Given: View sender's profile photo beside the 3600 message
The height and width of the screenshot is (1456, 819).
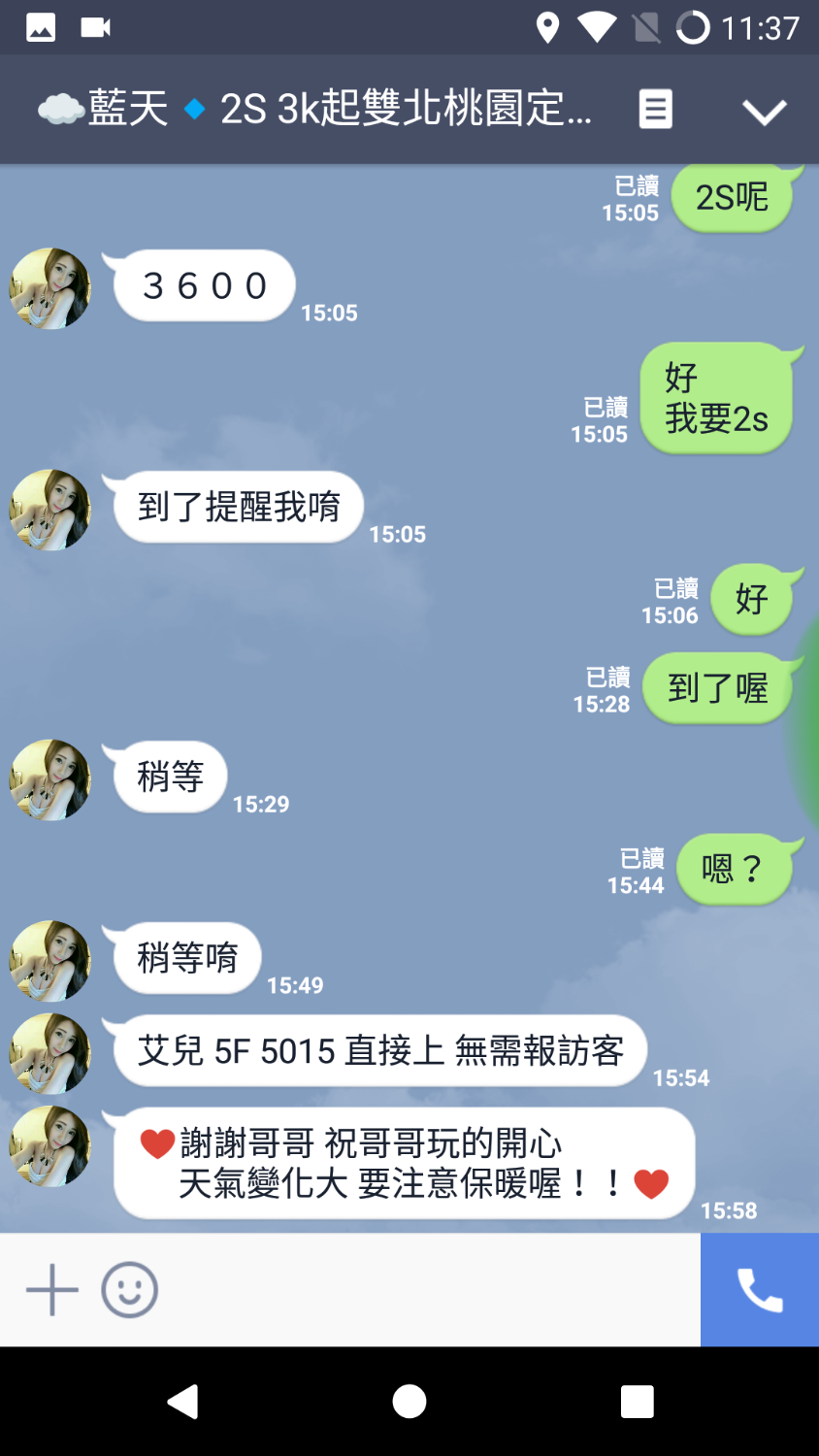Looking at the screenshot, I should click(x=50, y=288).
